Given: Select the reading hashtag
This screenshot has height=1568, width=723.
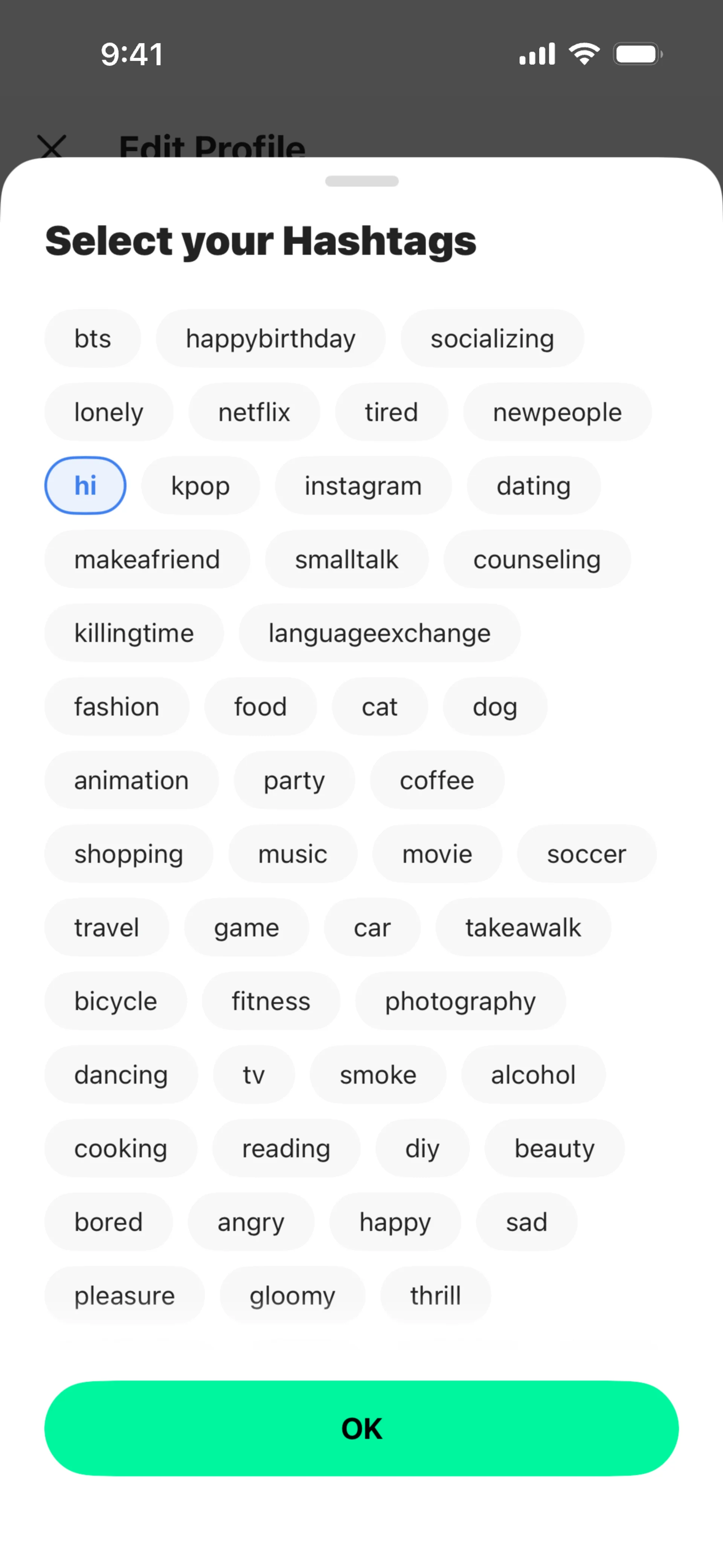Looking at the screenshot, I should [286, 1149].
